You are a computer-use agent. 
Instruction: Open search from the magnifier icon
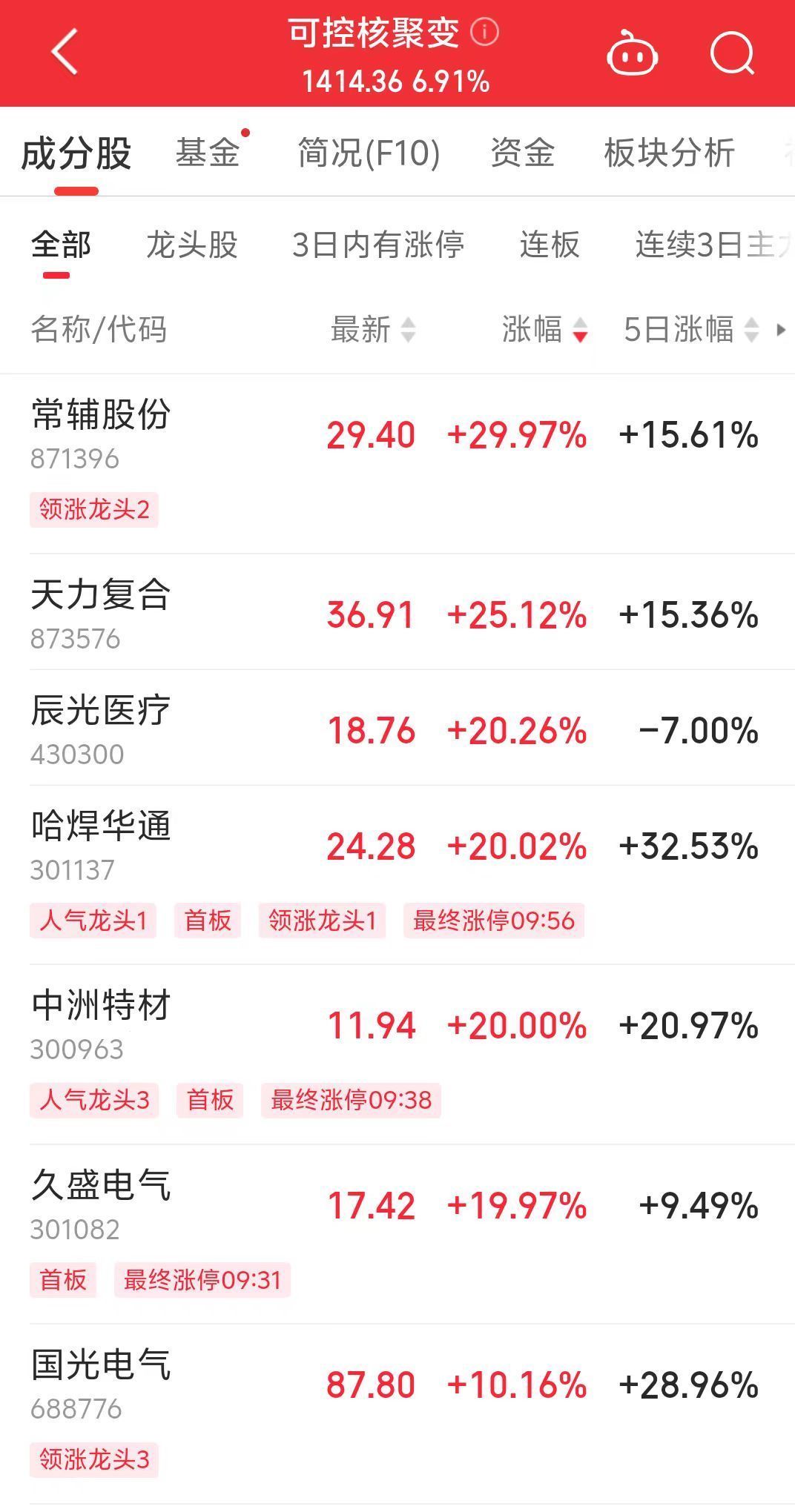coord(732,53)
